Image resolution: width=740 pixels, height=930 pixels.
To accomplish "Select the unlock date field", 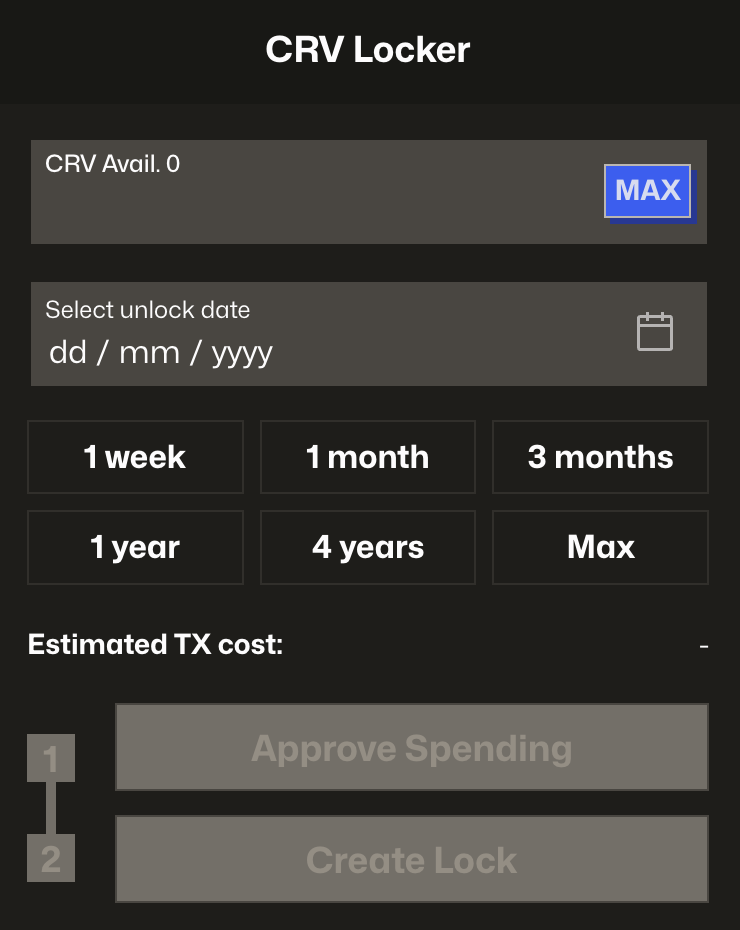I will tap(300, 351).
